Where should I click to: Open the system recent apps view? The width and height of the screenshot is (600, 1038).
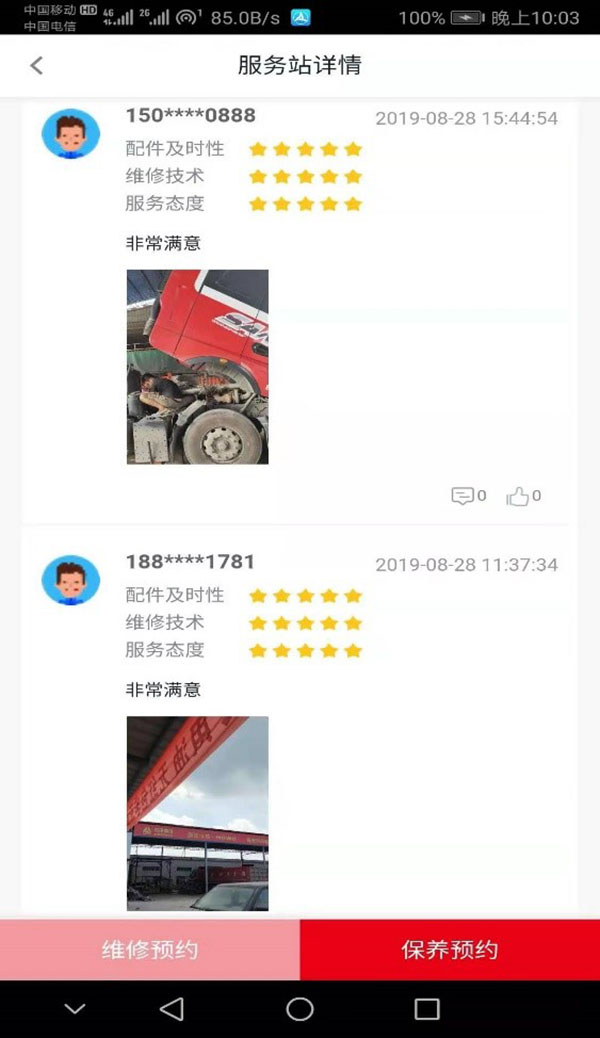click(427, 1009)
